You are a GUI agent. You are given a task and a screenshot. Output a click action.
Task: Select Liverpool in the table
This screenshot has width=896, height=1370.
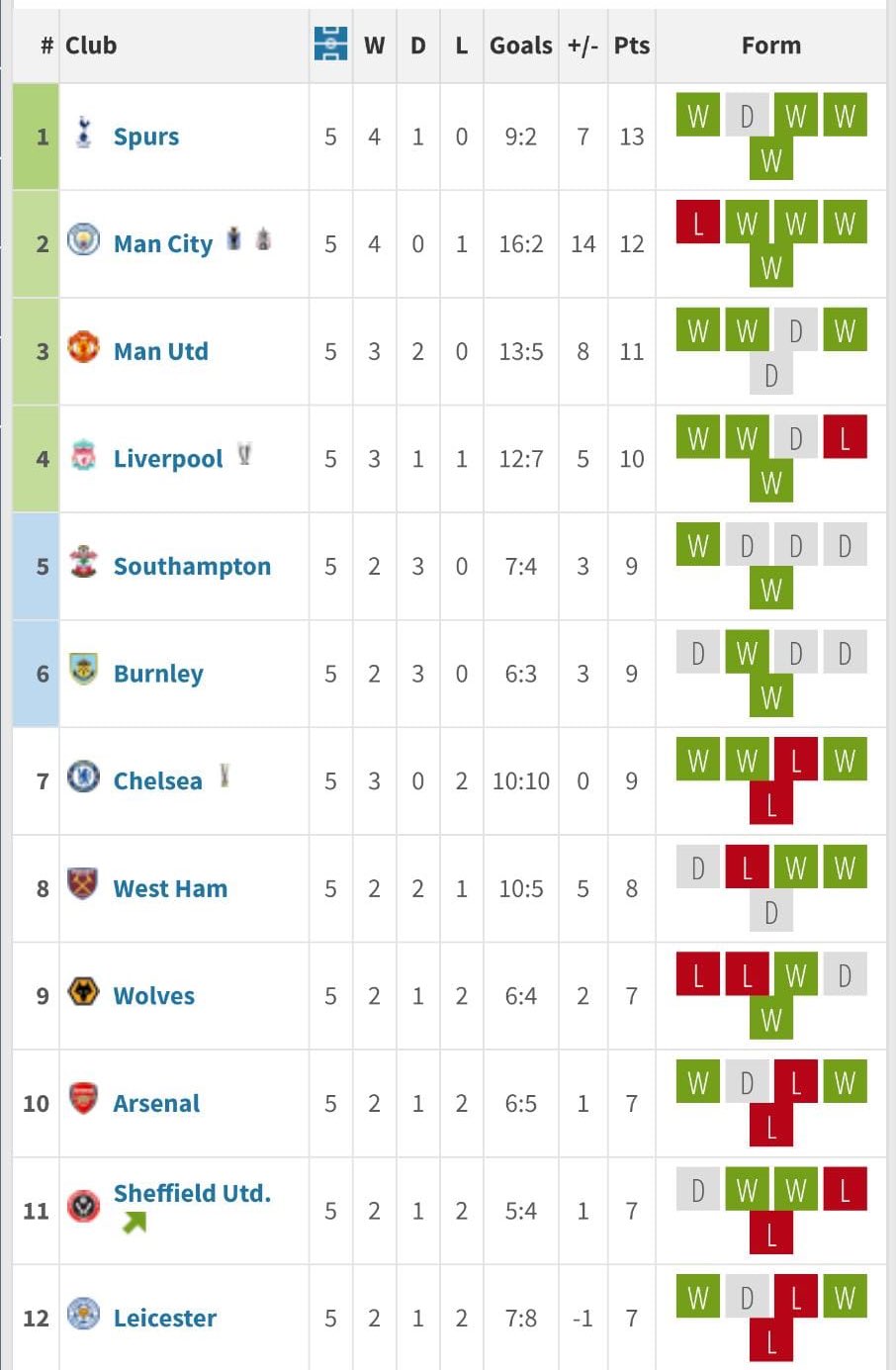tap(168, 459)
